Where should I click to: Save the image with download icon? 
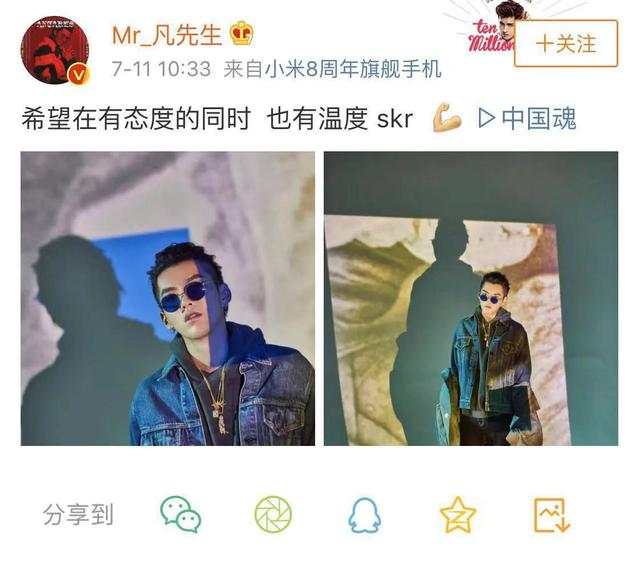[x=551, y=515]
